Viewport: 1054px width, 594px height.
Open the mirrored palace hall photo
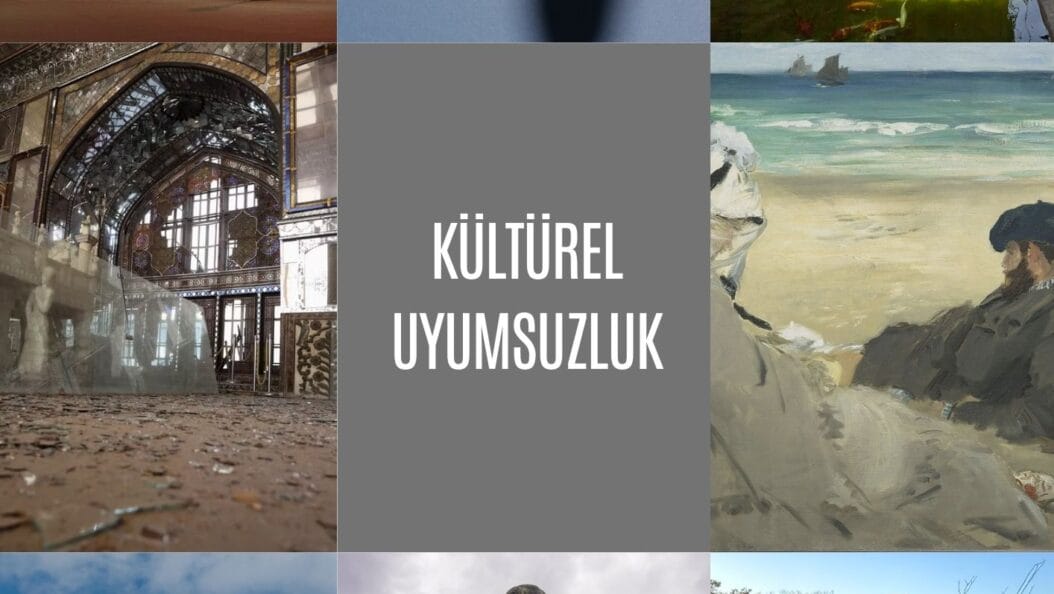[x=168, y=297]
